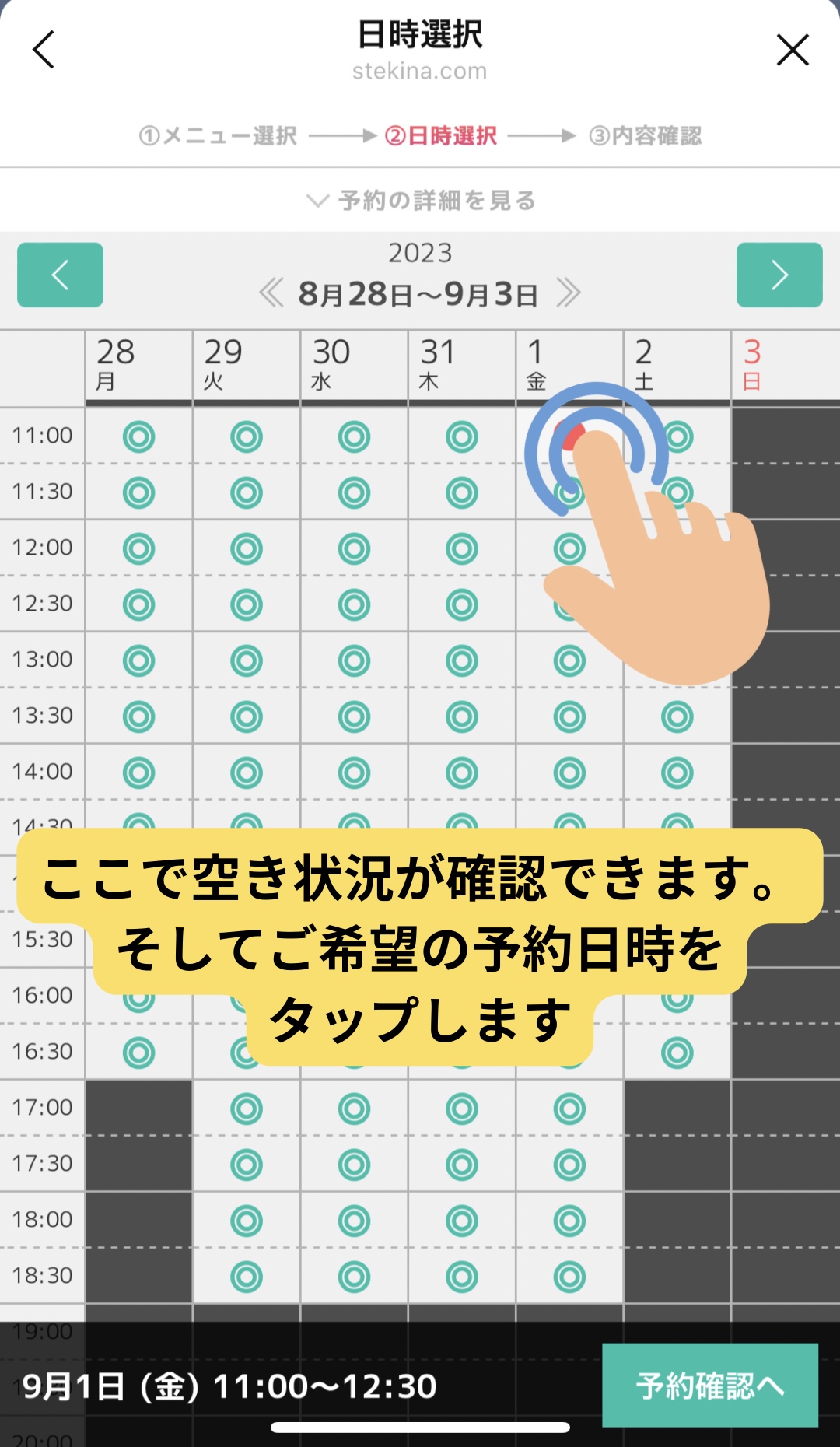Image resolution: width=840 pixels, height=1447 pixels.
Task: Choose the 13:00 slot on Wednesday 30
Action: coord(354,661)
